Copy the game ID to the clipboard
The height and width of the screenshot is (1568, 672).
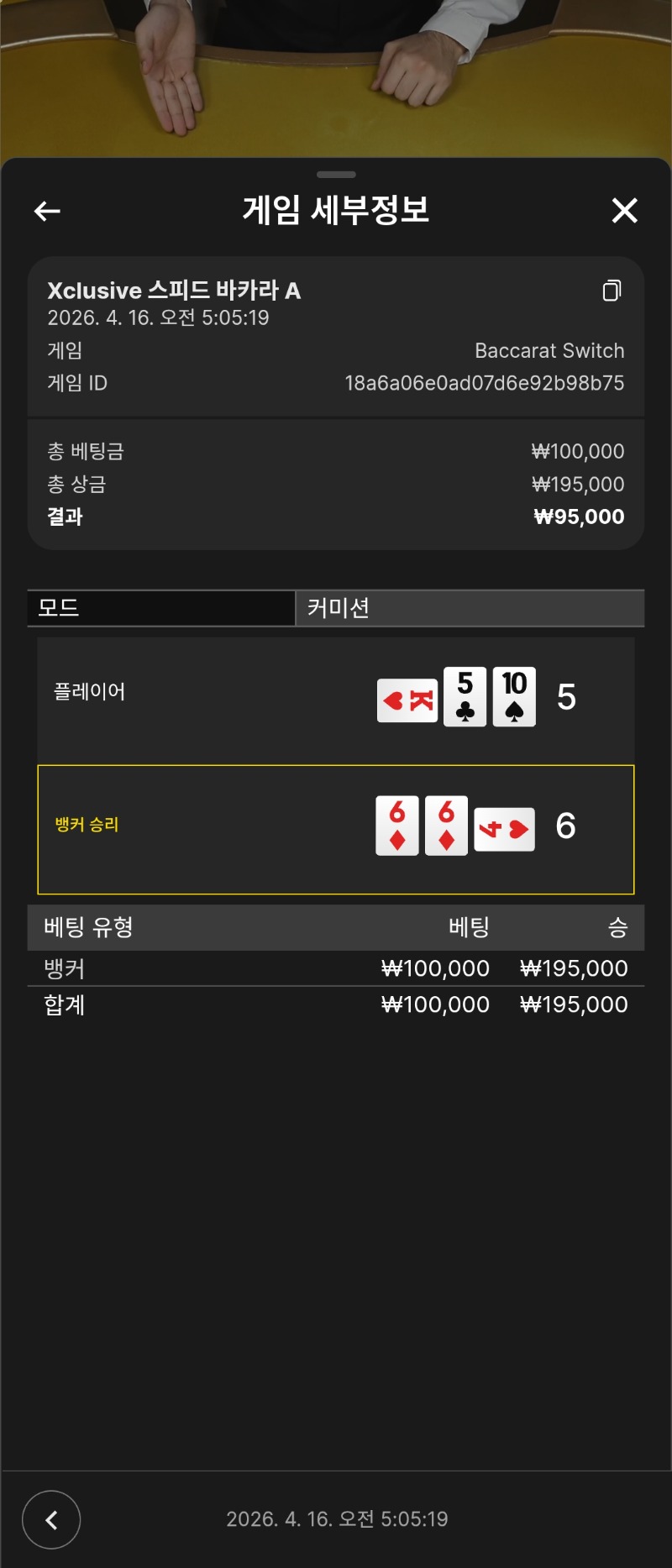[612, 291]
